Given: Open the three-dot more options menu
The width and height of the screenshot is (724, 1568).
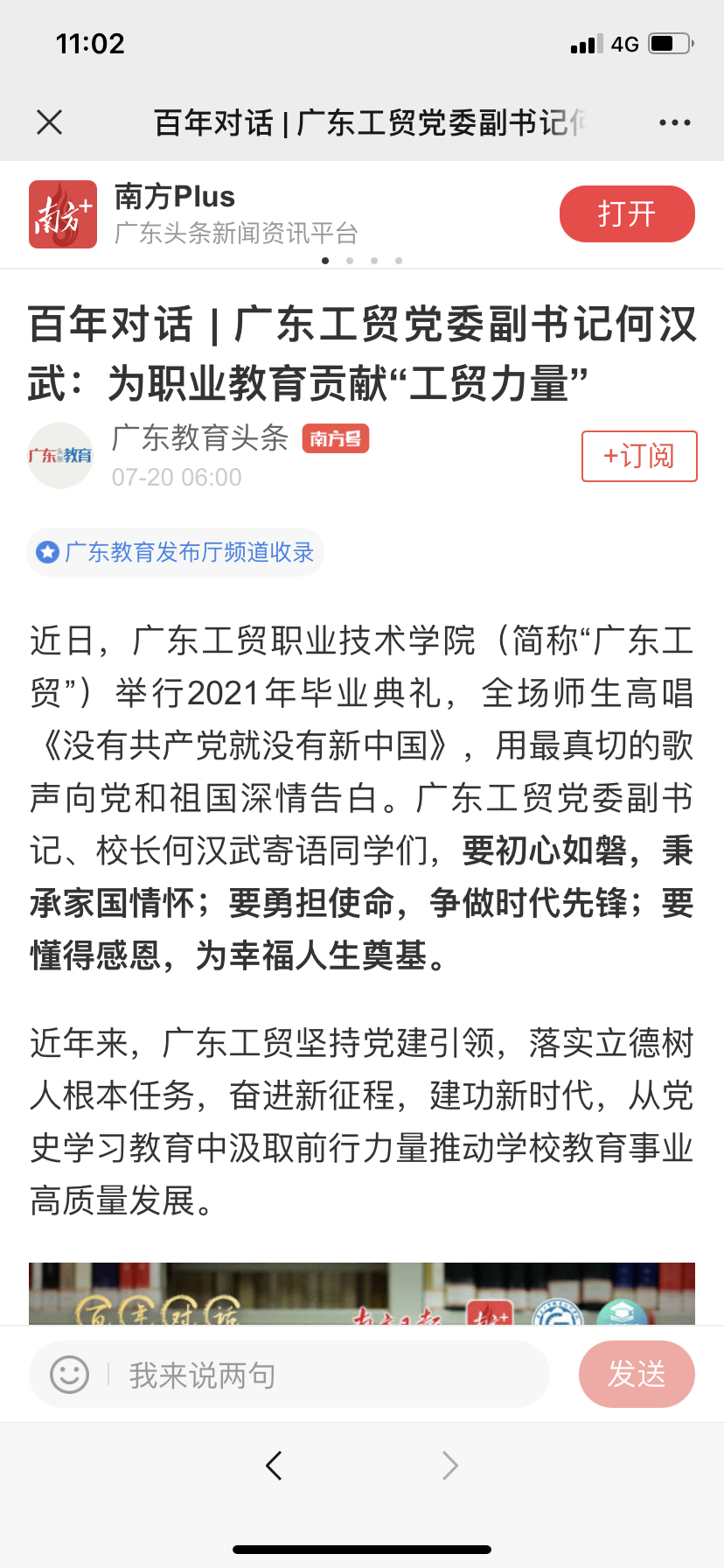Looking at the screenshot, I should click(674, 122).
